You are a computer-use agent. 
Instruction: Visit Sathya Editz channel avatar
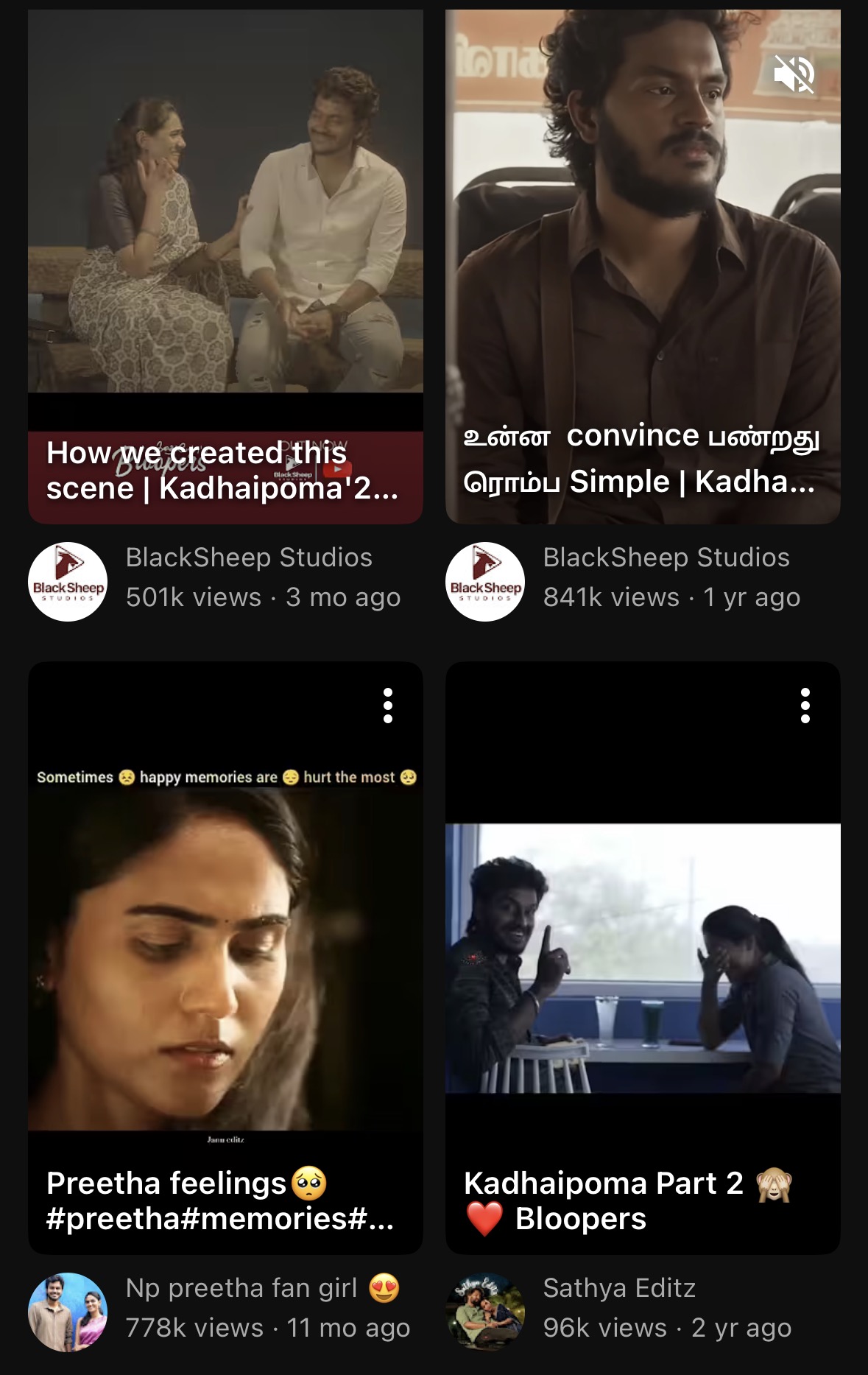point(485,1312)
